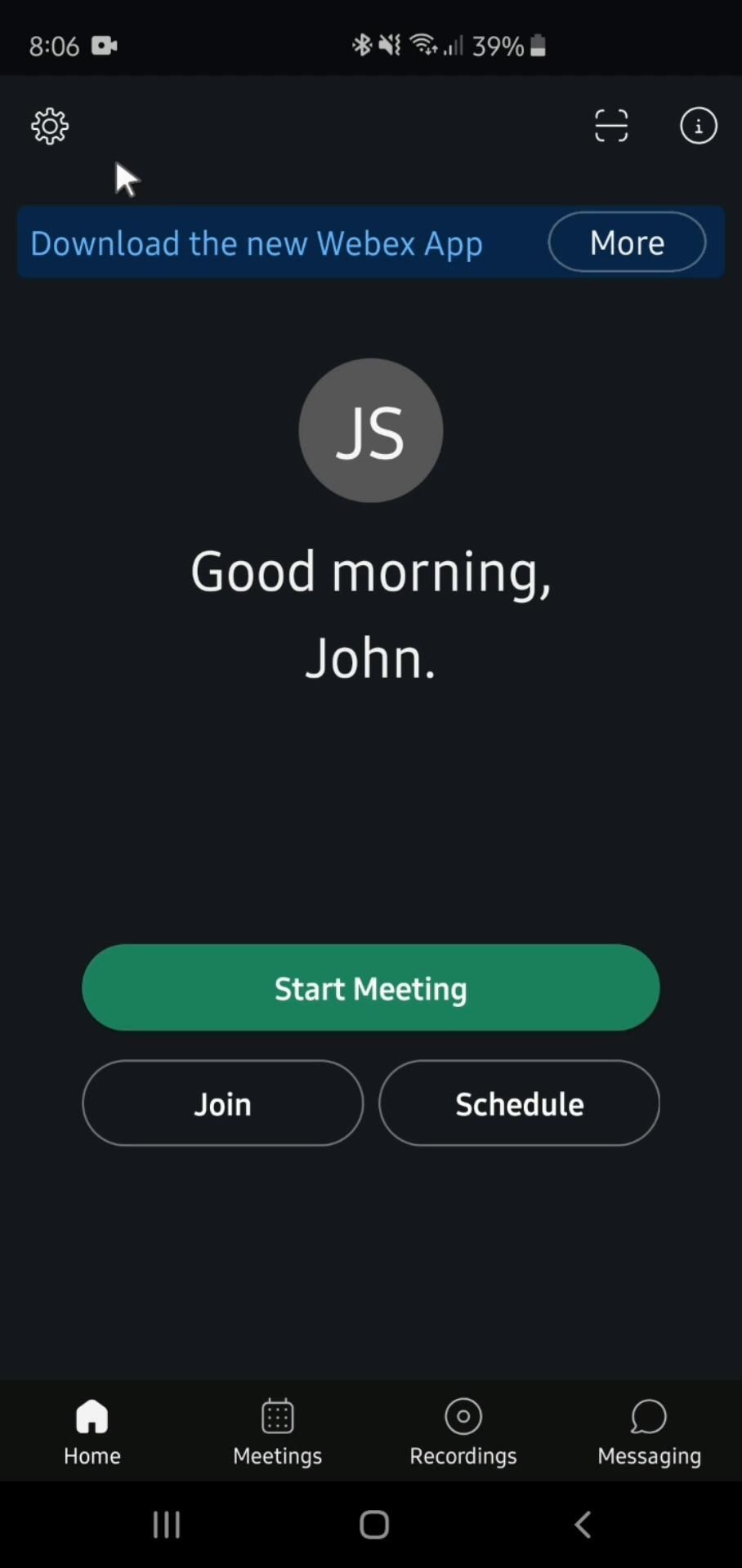Open the QR code scanner
Viewport: 742px width, 1568px height.
[611, 127]
